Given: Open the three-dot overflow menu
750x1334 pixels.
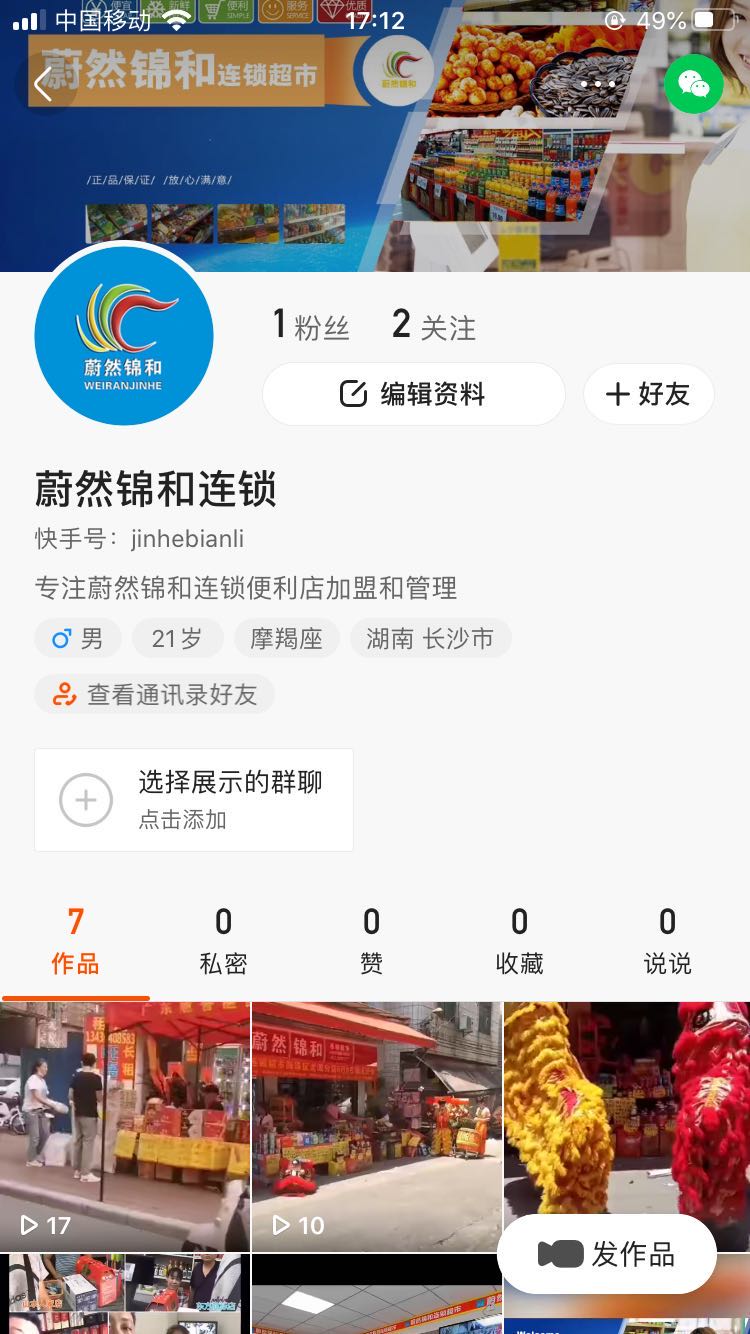Looking at the screenshot, I should 598,84.
